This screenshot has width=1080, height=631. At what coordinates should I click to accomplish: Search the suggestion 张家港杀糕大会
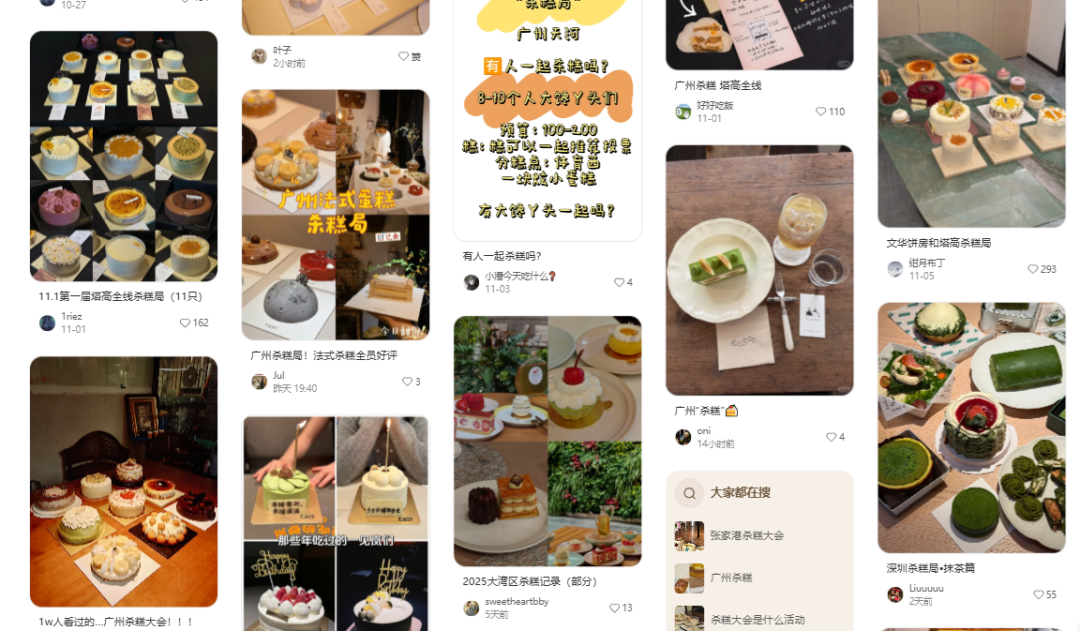click(746, 536)
